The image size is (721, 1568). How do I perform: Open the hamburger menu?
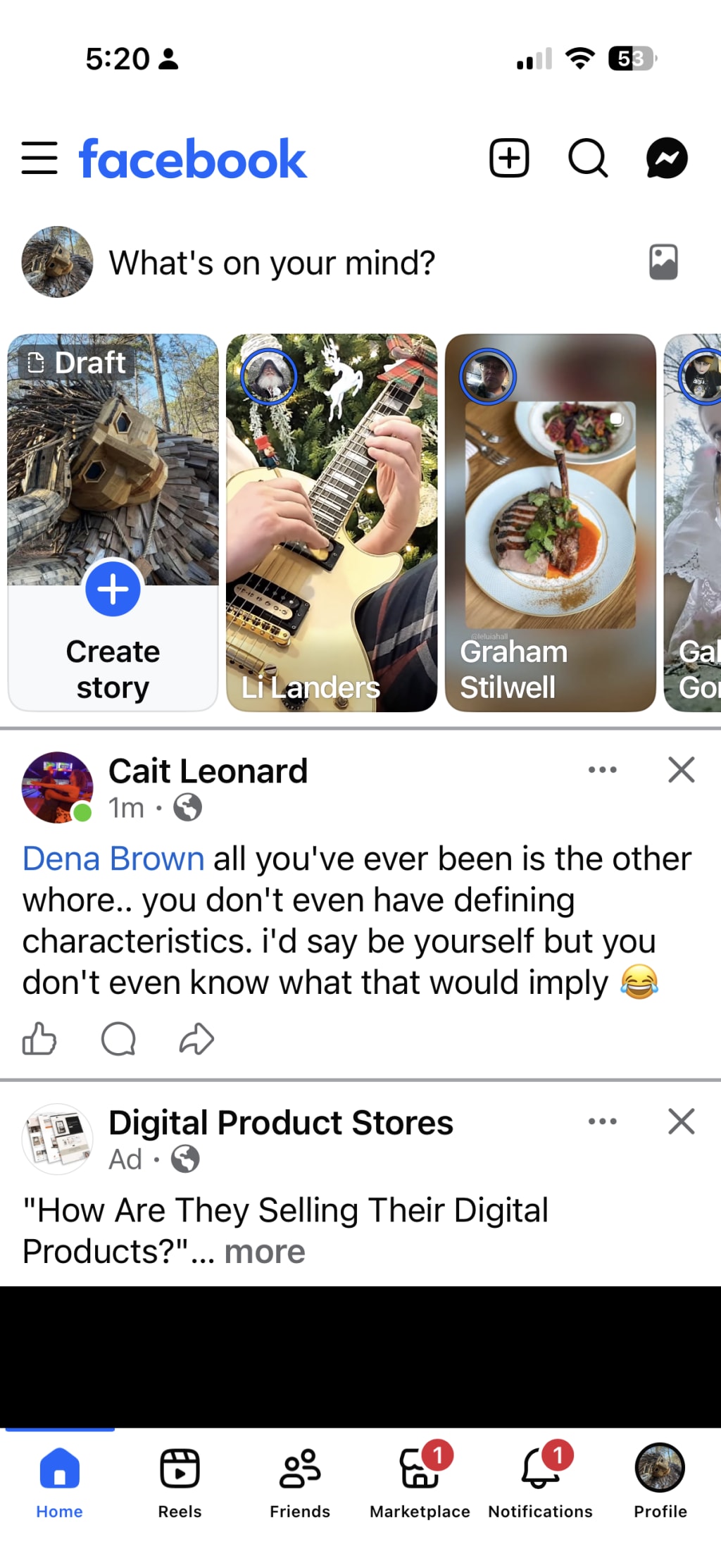tap(39, 158)
